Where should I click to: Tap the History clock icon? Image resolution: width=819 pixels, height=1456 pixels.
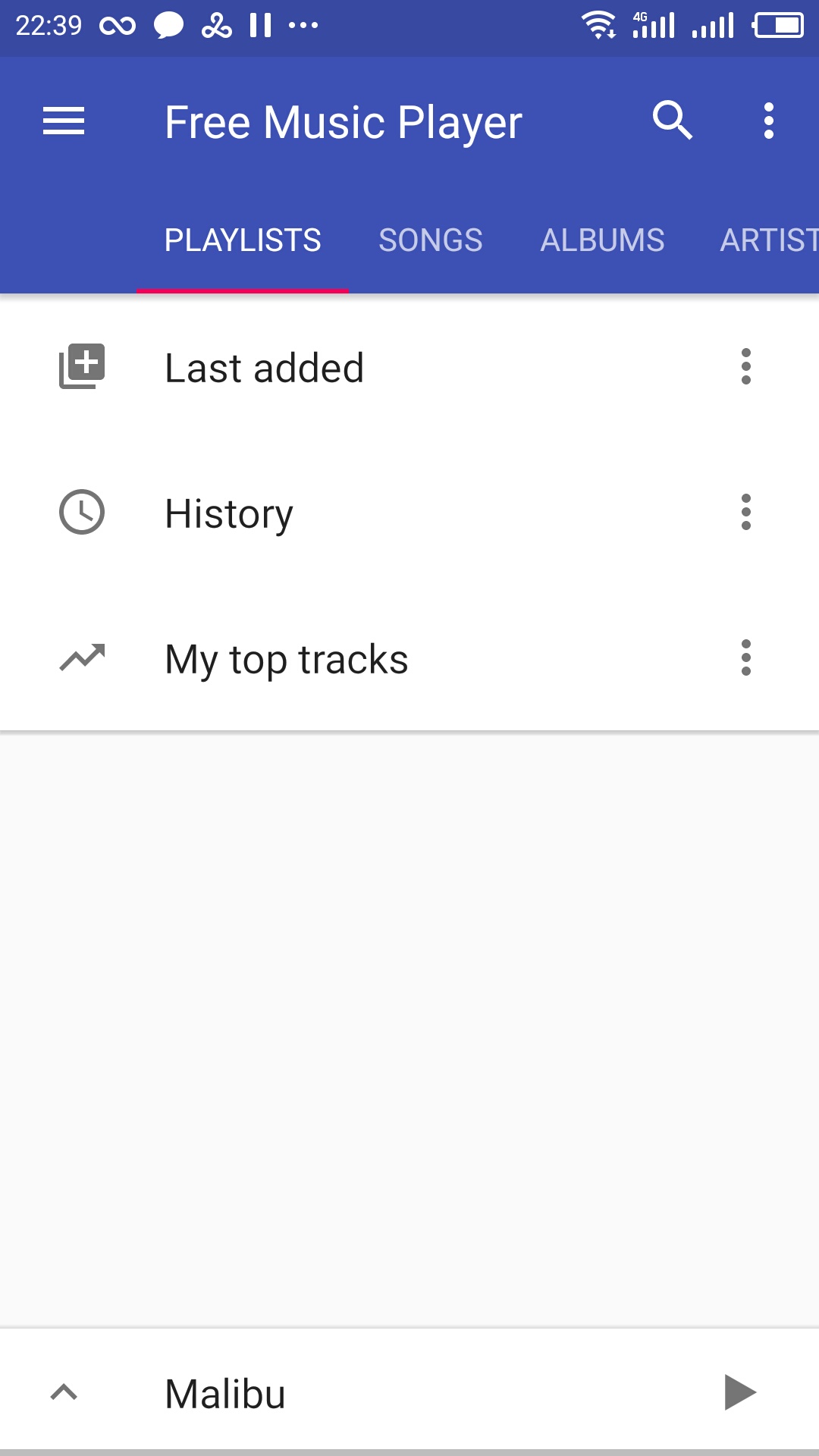80,513
